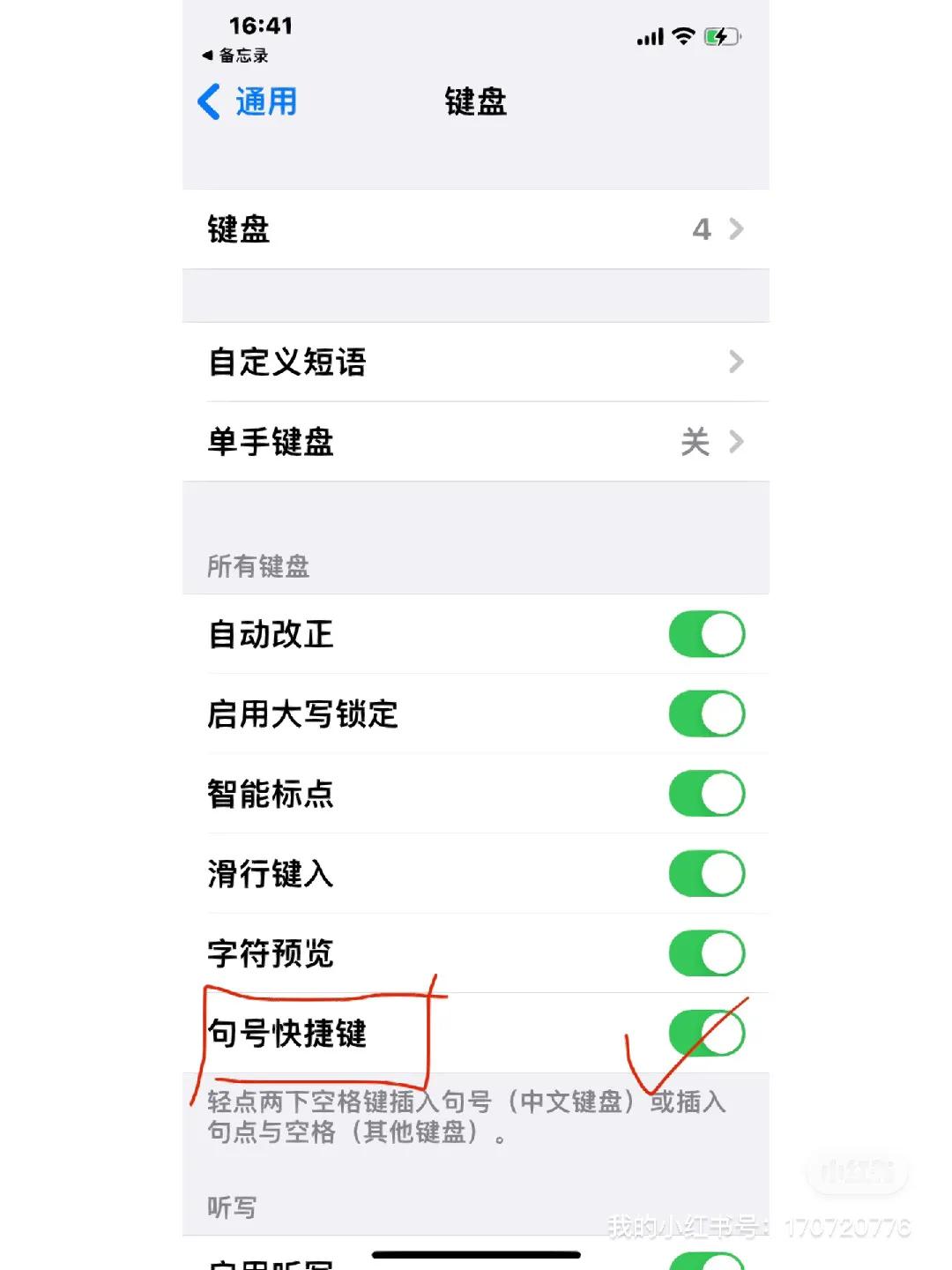Tap the cellular signal bars icon
The image size is (952, 1270).
tap(649, 36)
